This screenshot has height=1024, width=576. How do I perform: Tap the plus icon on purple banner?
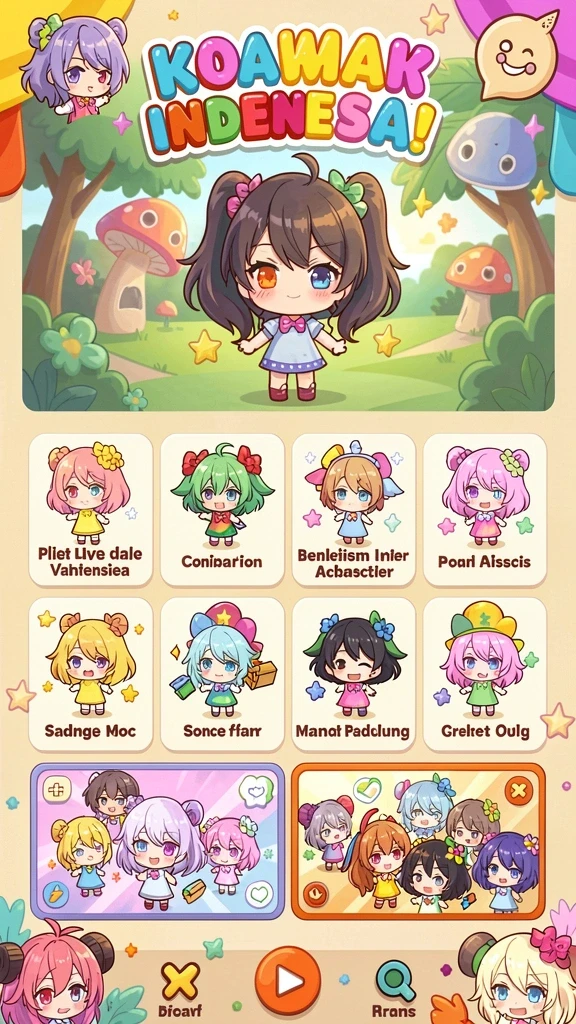coord(56,790)
